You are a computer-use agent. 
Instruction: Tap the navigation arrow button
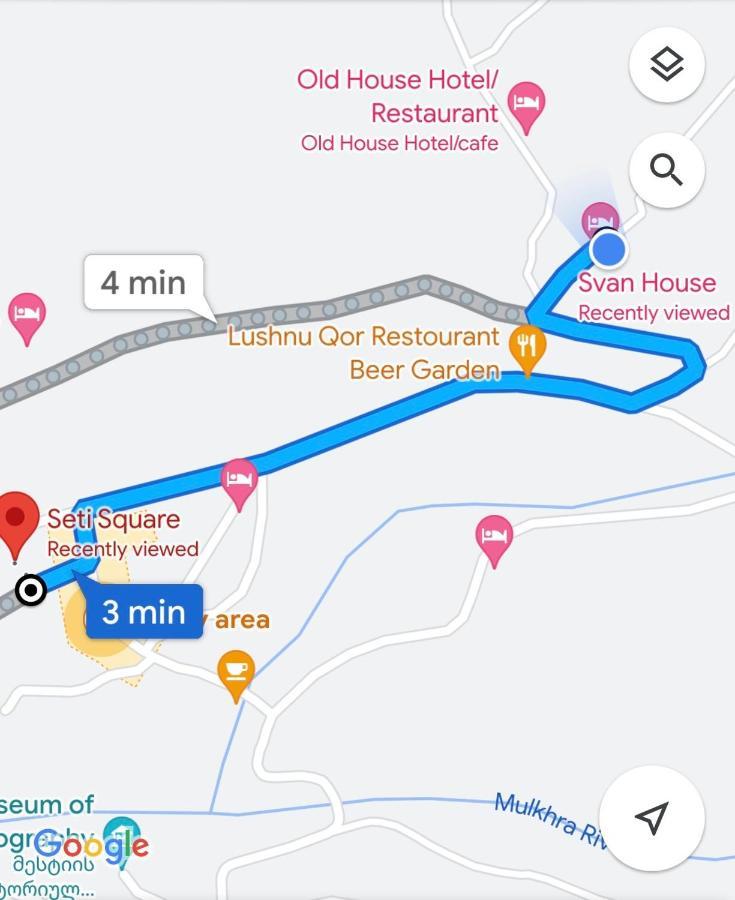652,818
